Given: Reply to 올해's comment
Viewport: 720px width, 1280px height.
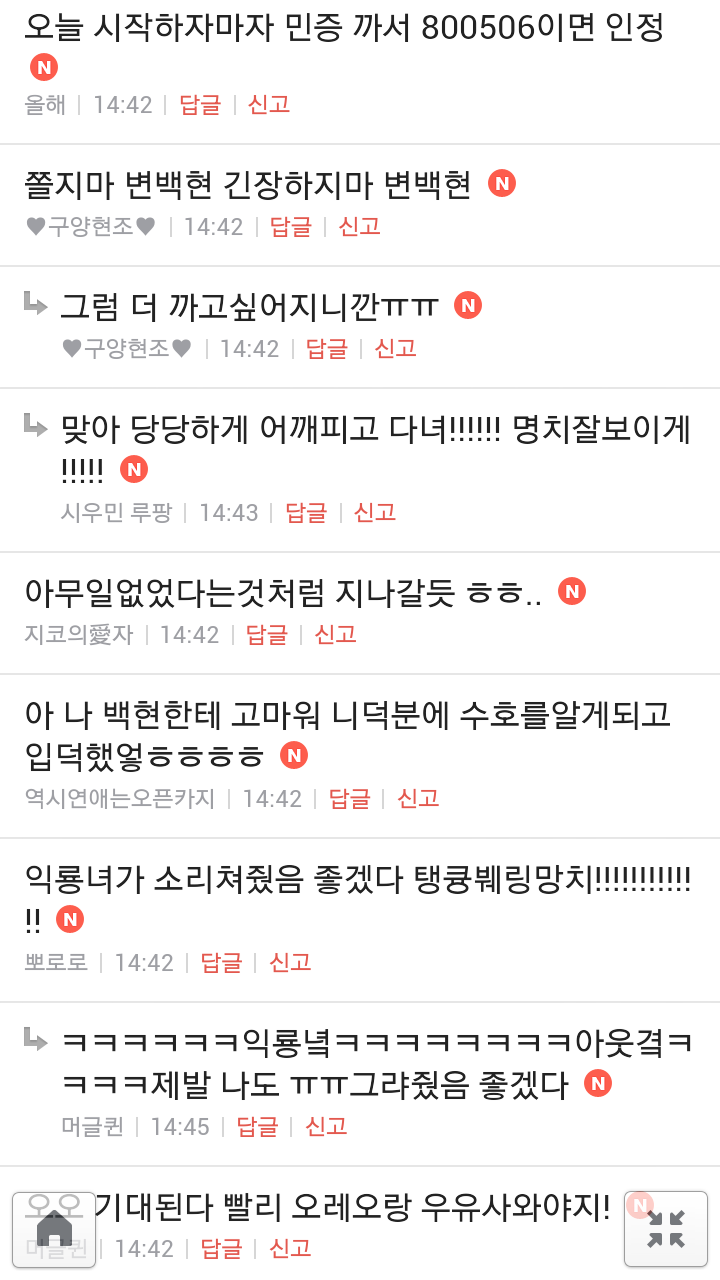Looking at the screenshot, I should click(x=200, y=105).
